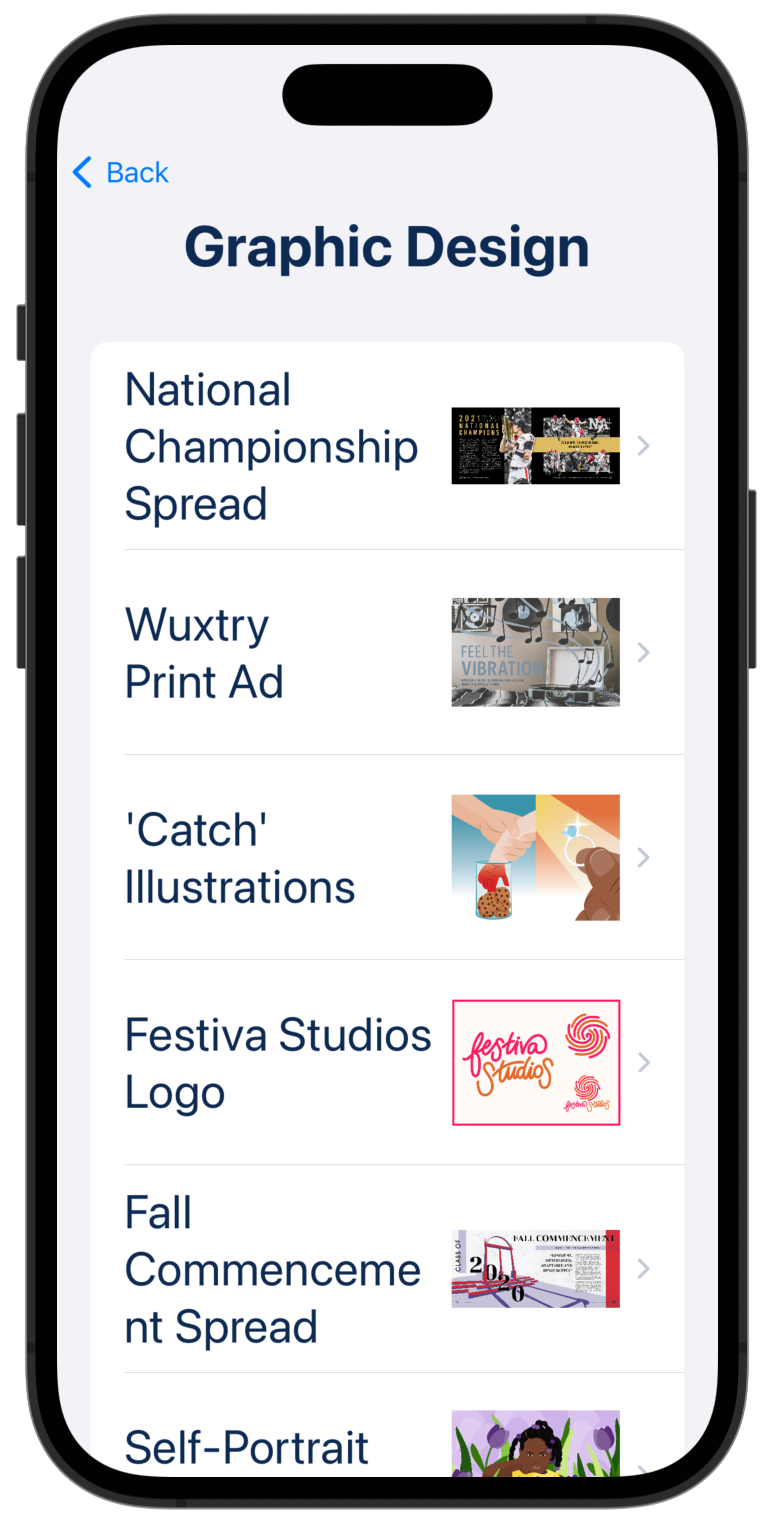Open the Fall Commencement Spread project
The height and width of the screenshot is (1530, 774).
(387, 1268)
